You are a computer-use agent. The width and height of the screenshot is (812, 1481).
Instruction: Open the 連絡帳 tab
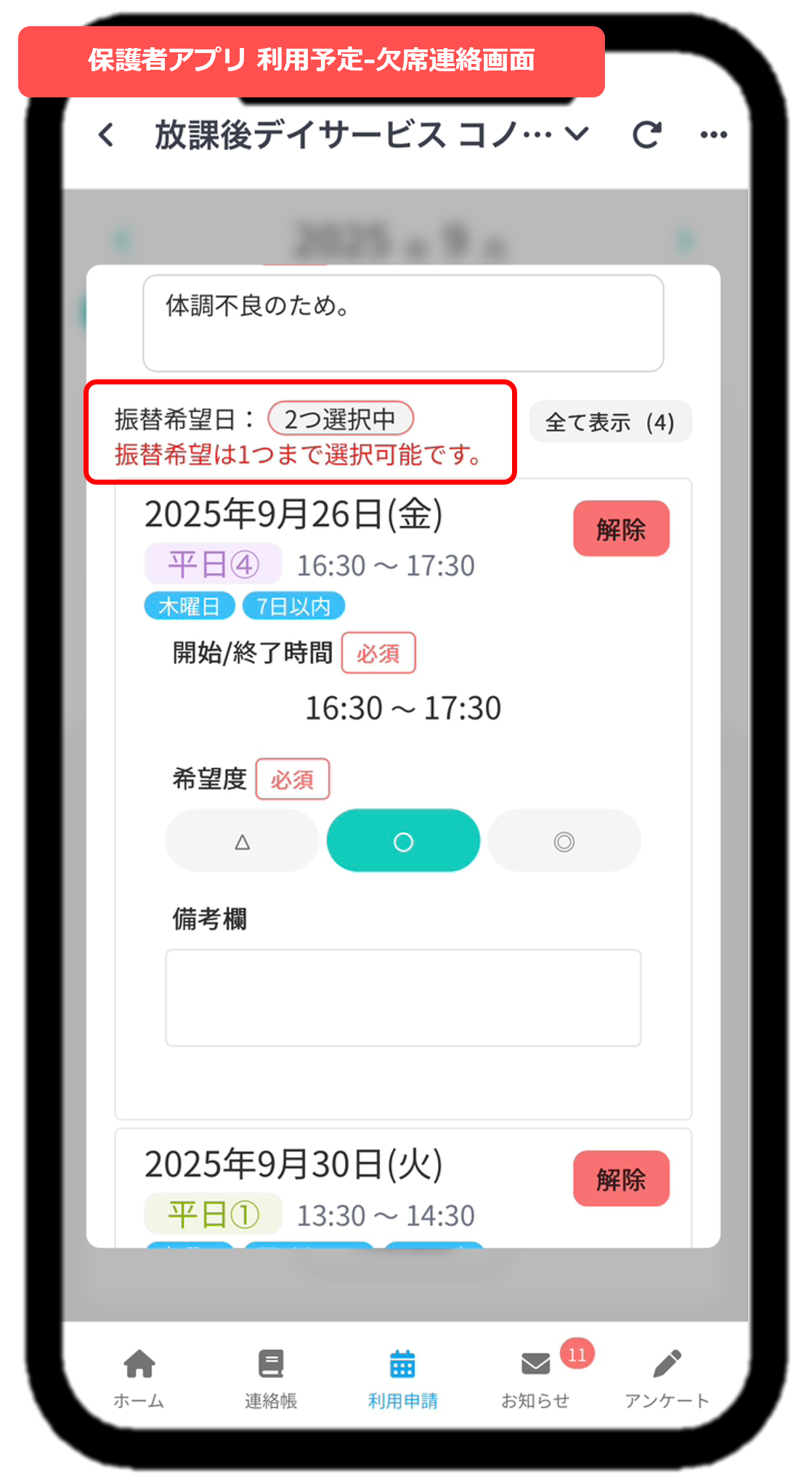click(x=271, y=1377)
